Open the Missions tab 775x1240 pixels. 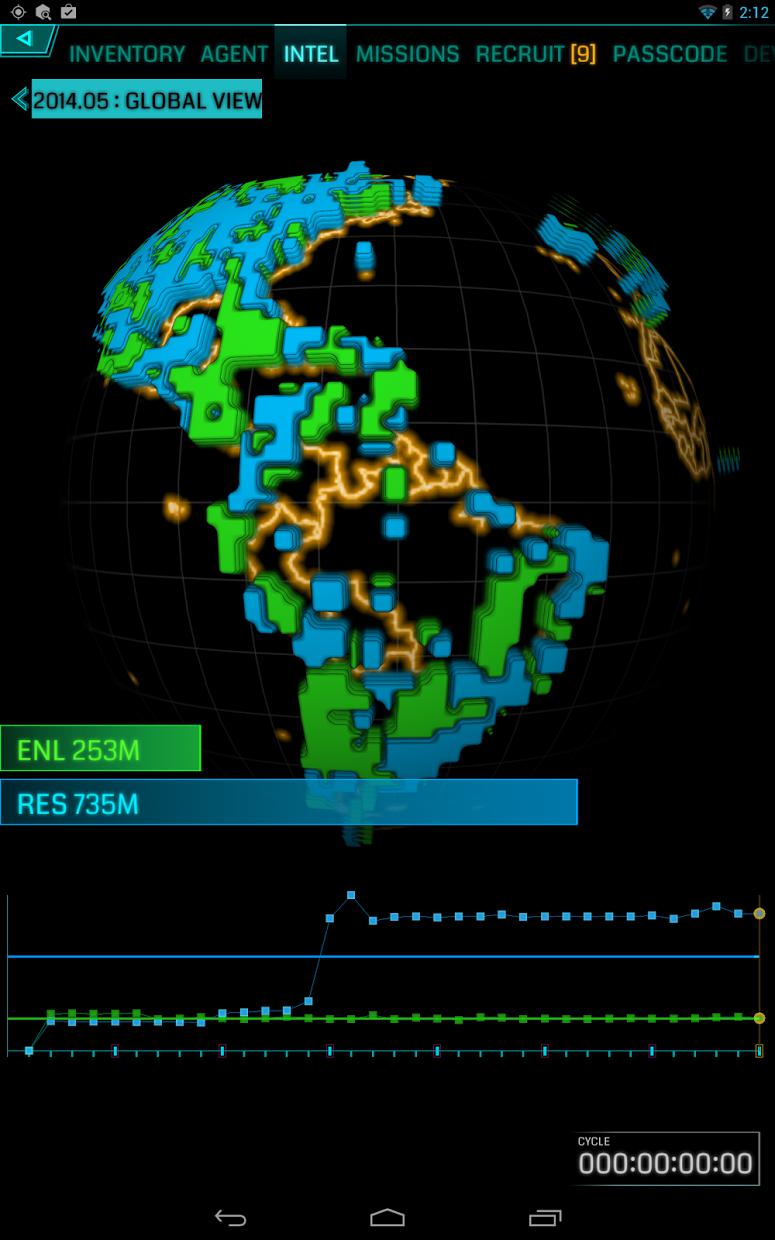click(x=407, y=54)
